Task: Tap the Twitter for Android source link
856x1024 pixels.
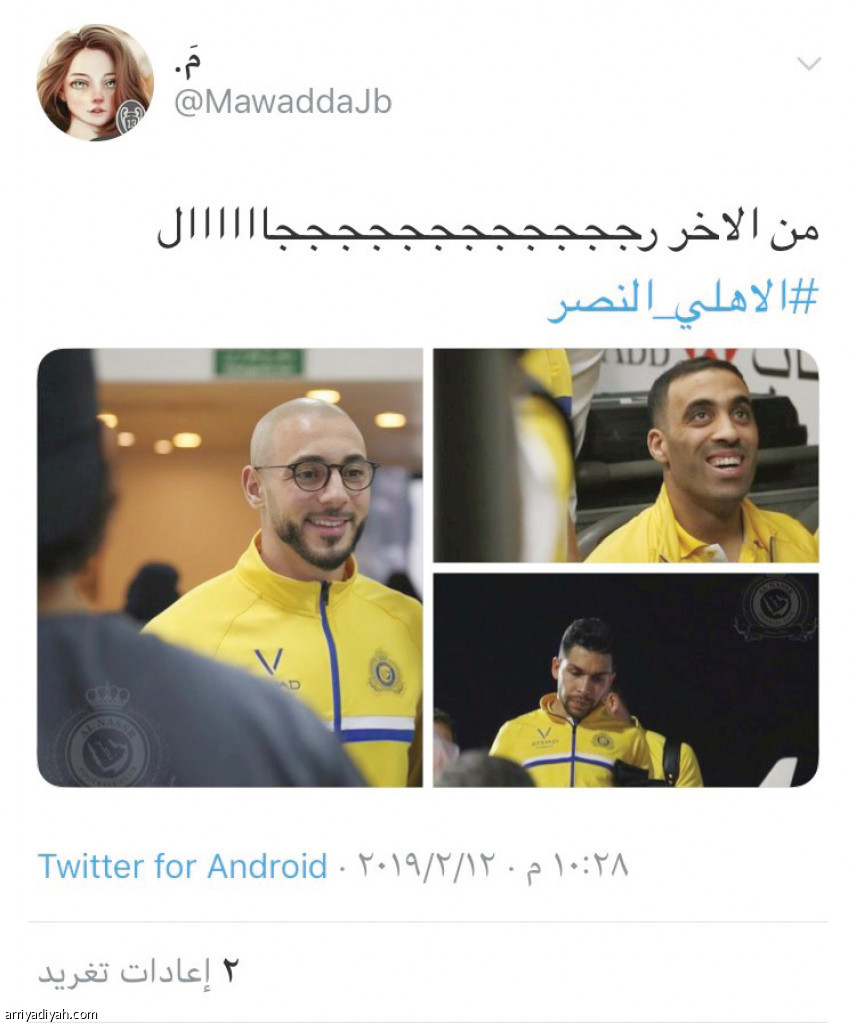Action: [x=182, y=866]
